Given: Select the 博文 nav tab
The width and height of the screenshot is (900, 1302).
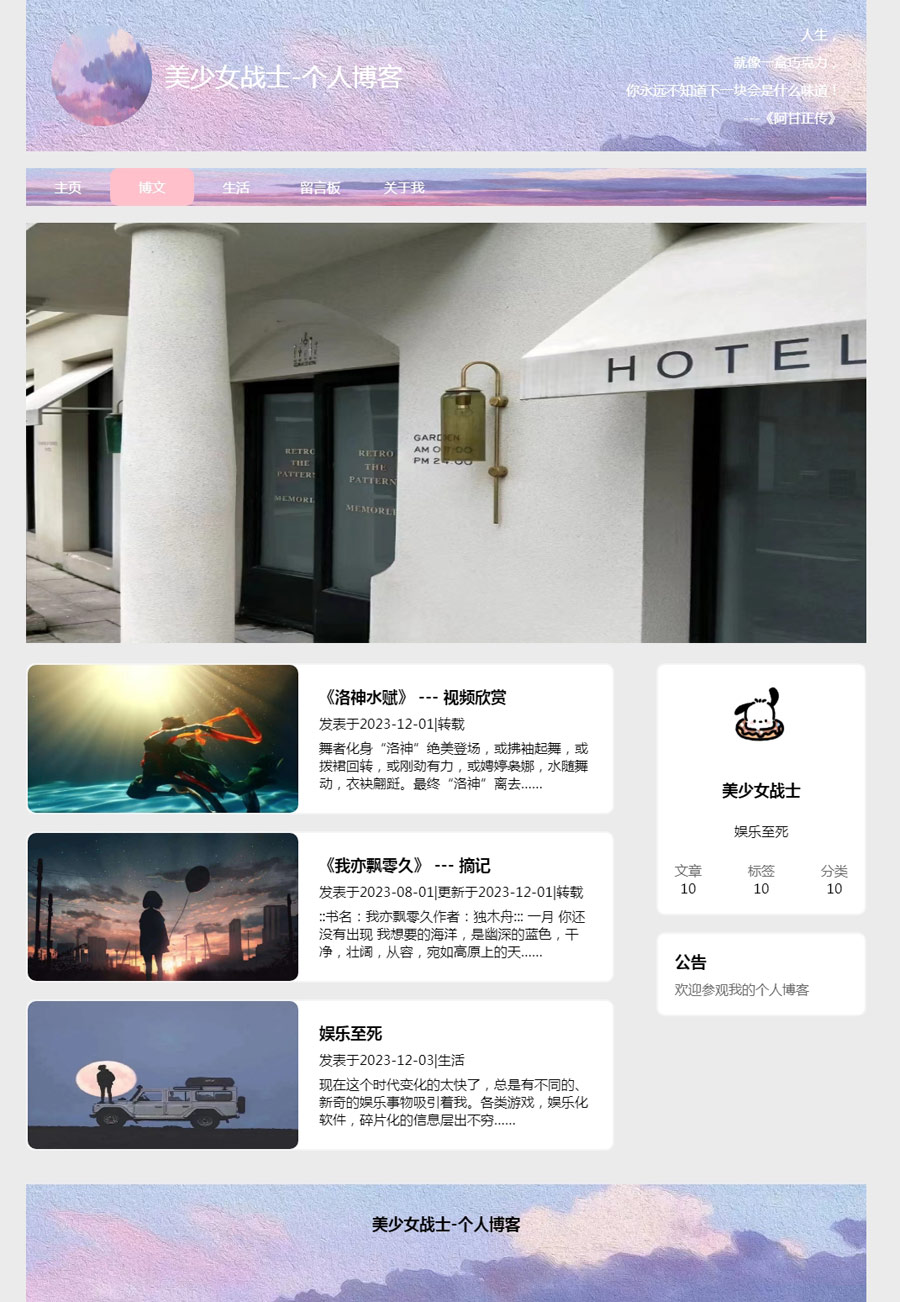Looking at the screenshot, I should point(152,187).
